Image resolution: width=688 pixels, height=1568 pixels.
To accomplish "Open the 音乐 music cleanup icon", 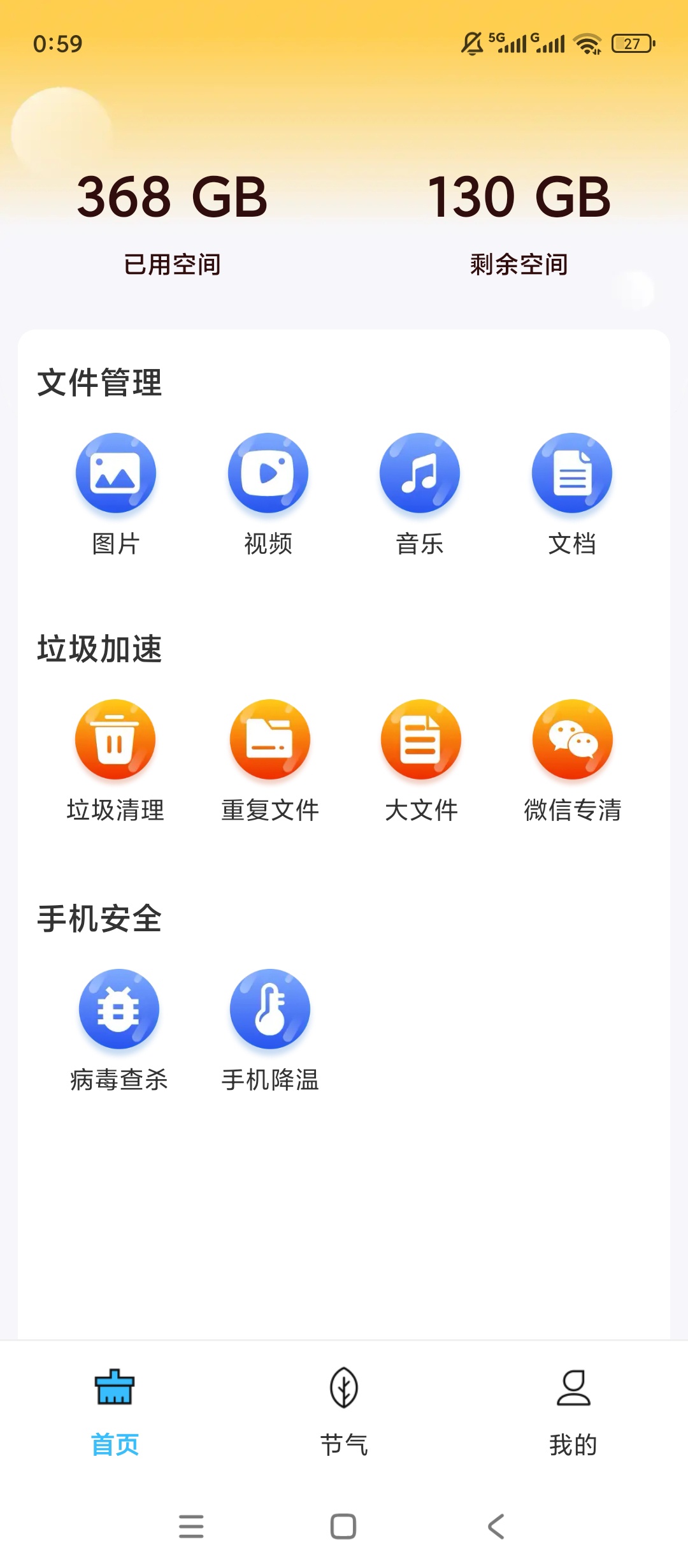I will pos(420,472).
